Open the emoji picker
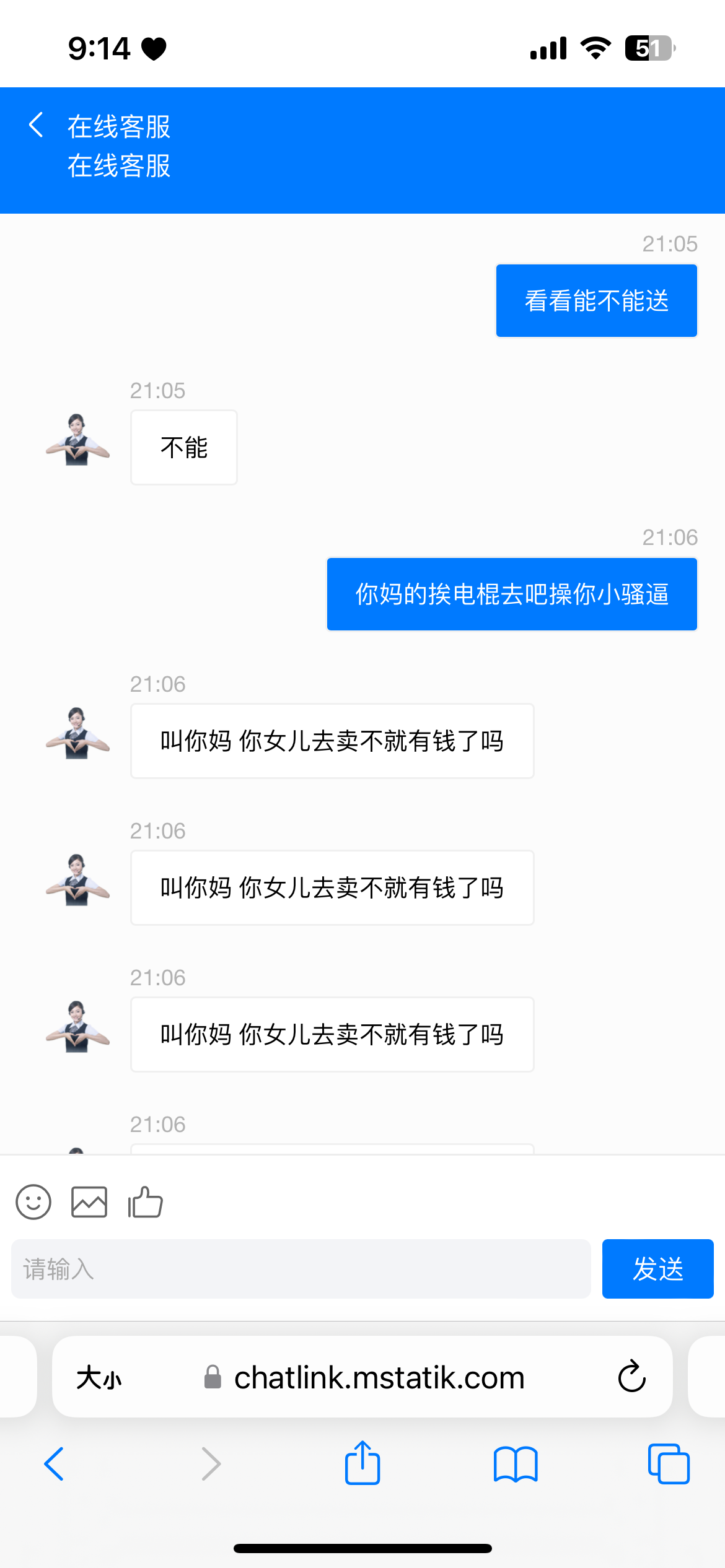This screenshot has height=1568, width=725. [x=33, y=1201]
